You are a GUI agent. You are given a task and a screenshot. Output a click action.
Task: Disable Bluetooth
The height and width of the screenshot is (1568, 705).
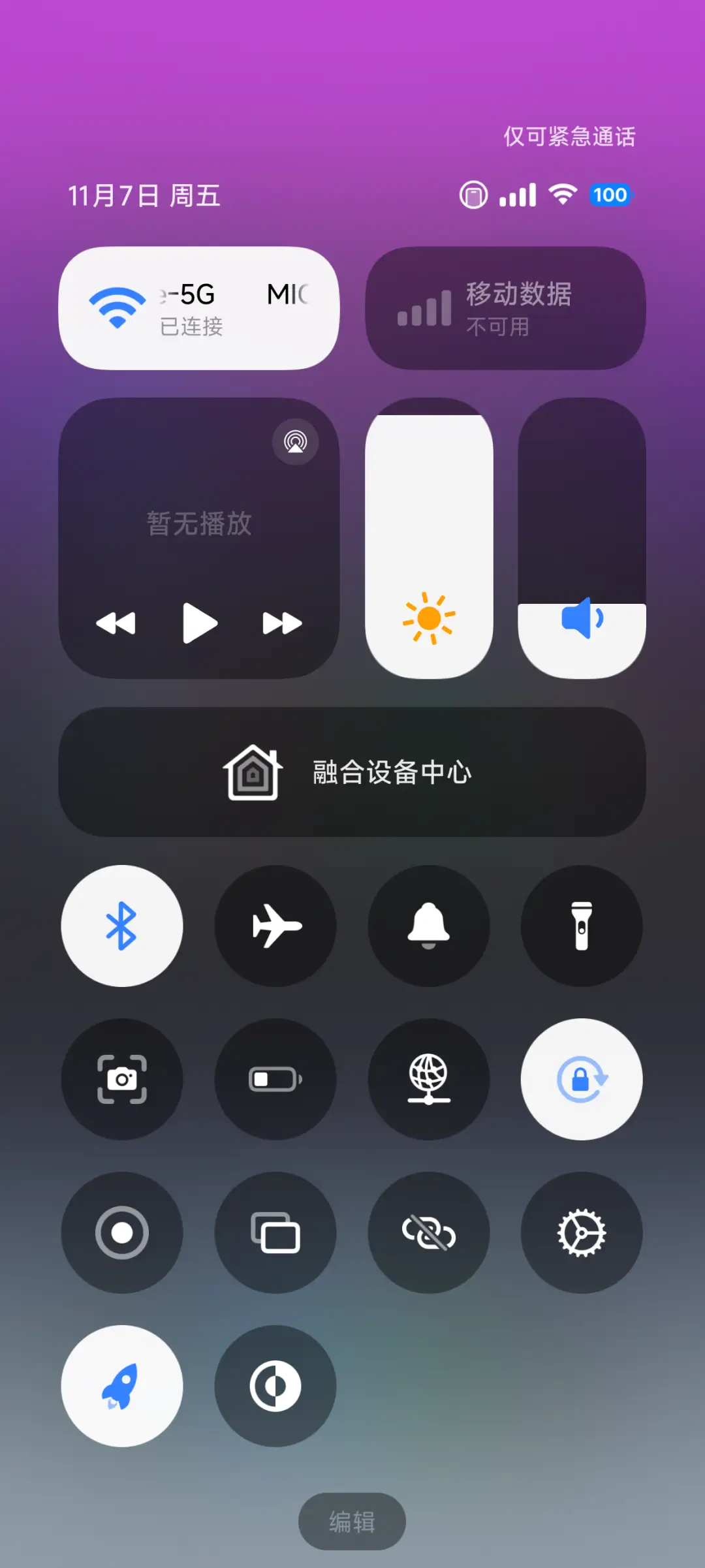tap(121, 926)
